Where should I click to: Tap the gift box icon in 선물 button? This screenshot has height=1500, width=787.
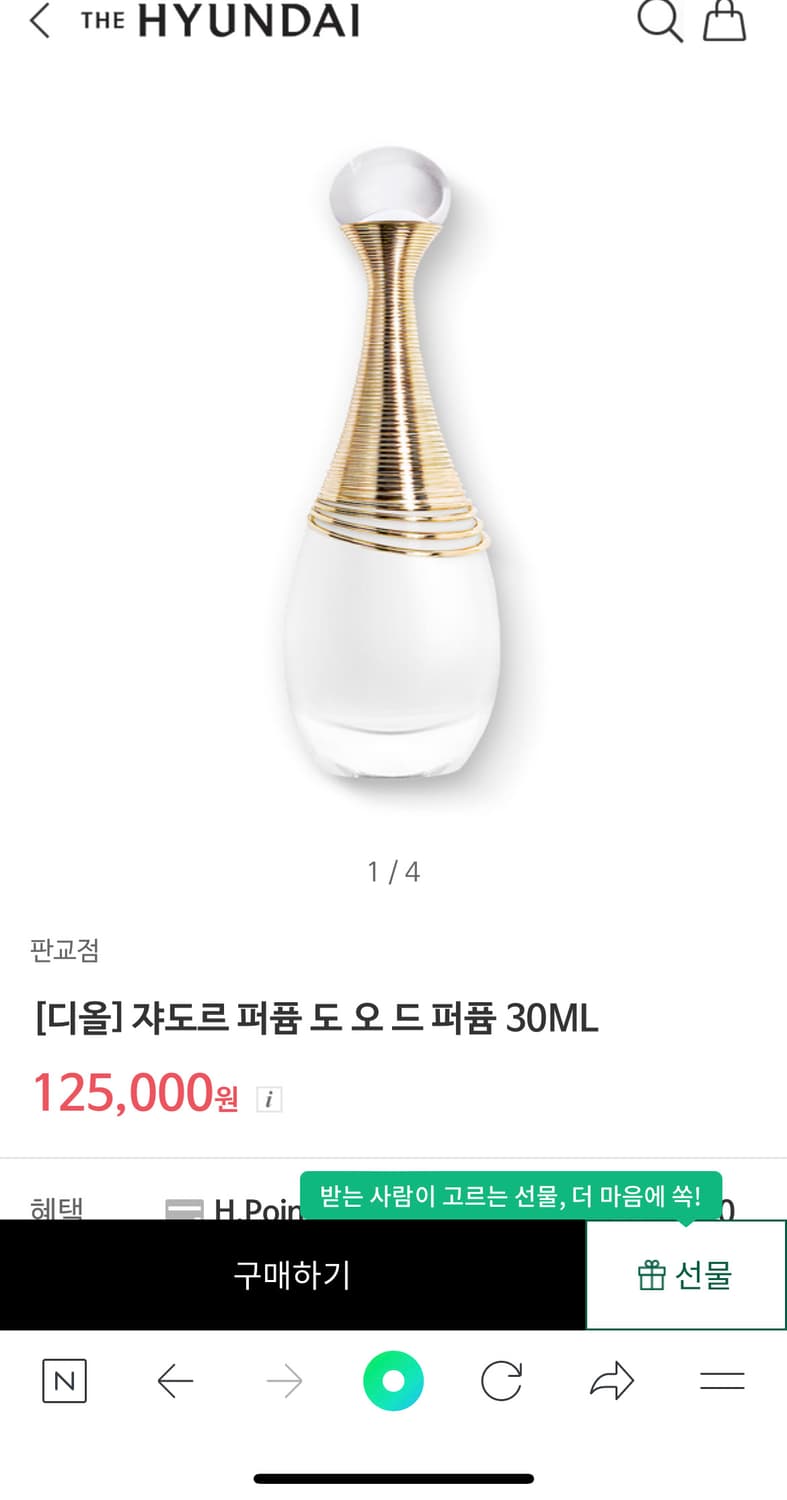tap(652, 1274)
